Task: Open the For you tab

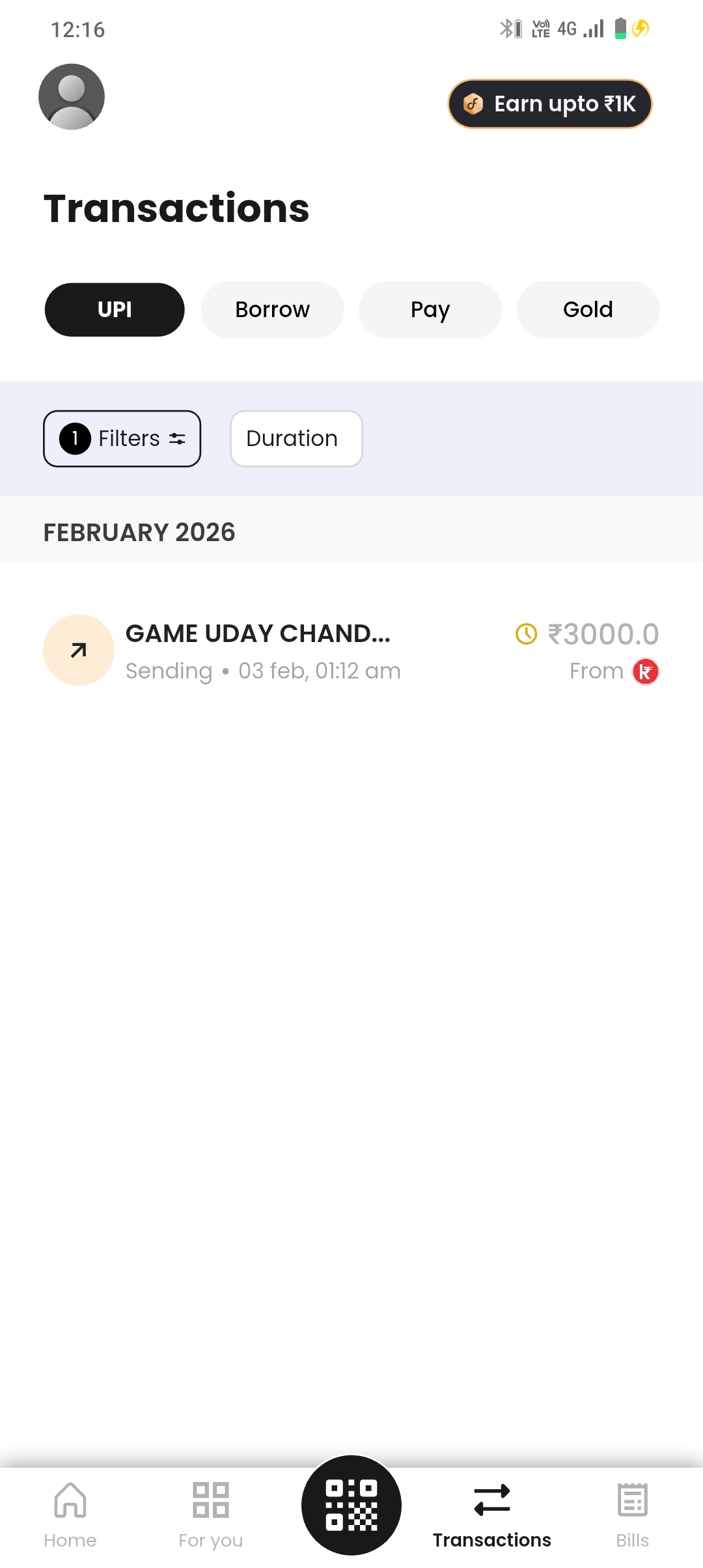Action: (x=211, y=1515)
